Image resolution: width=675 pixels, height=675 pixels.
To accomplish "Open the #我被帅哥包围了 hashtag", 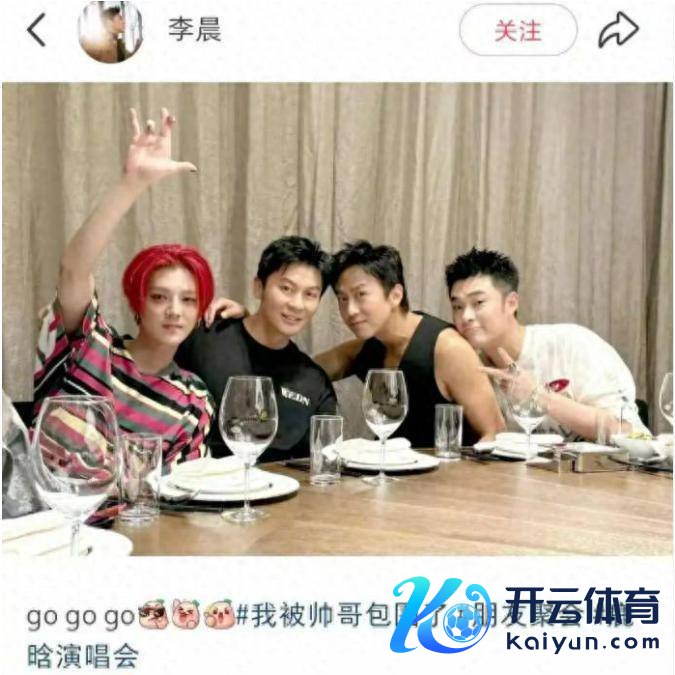I will [x=320, y=617].
